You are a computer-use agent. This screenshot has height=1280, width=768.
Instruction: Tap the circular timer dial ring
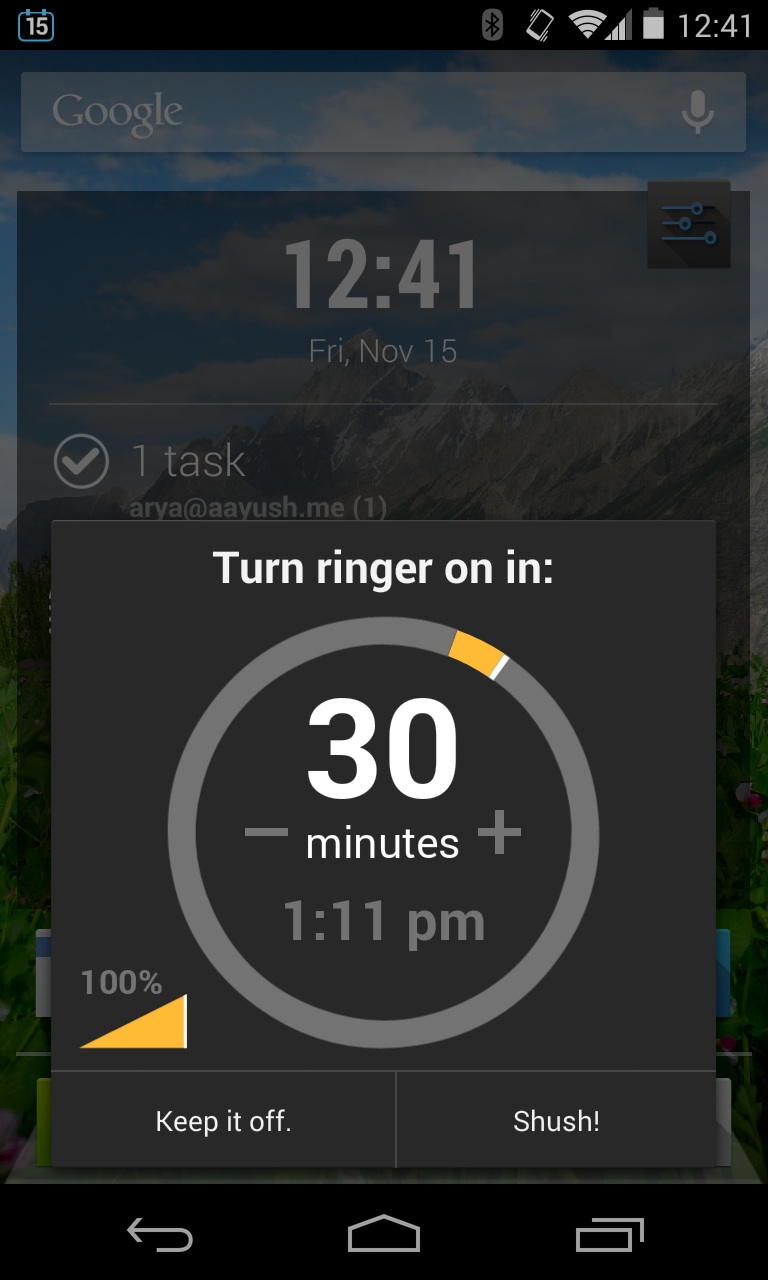click(383, 832)
